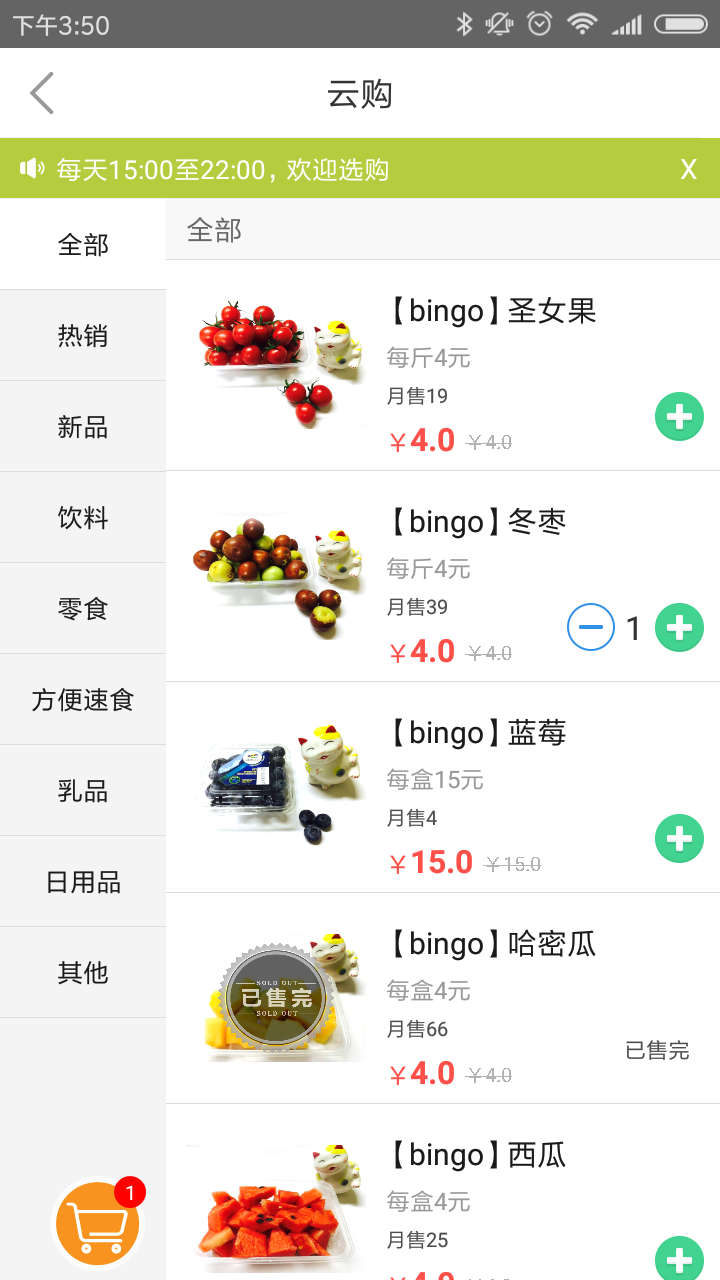Viewport: 720px width, 1280px height.
Task: View the 乳品 category
Action: pyautogui.click(x=82, y=790)
